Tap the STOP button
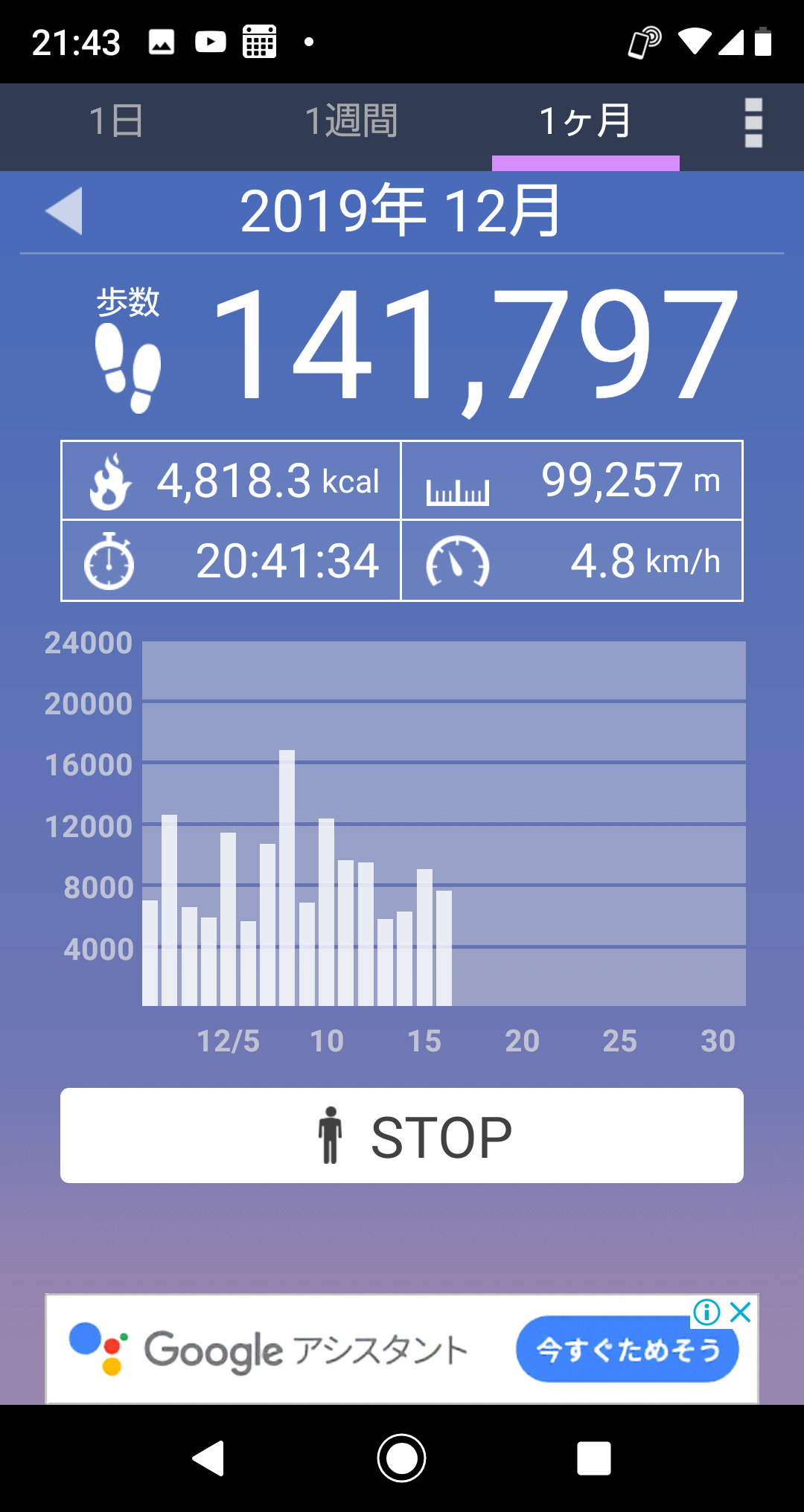The image size is (804, 1512). pos(402,1135)
